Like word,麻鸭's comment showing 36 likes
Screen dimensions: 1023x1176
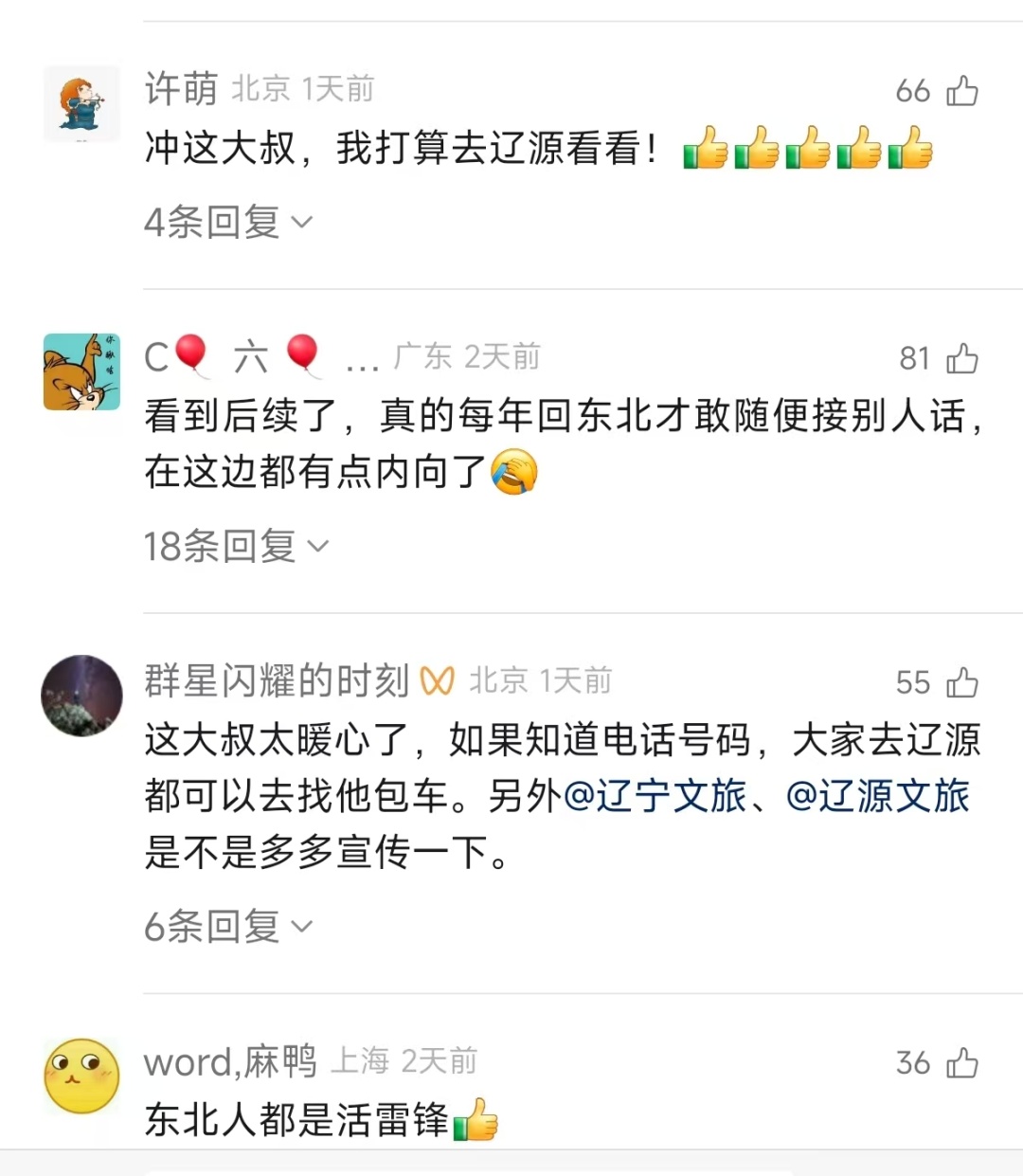pyautogui.click(x=964, y=1062)
